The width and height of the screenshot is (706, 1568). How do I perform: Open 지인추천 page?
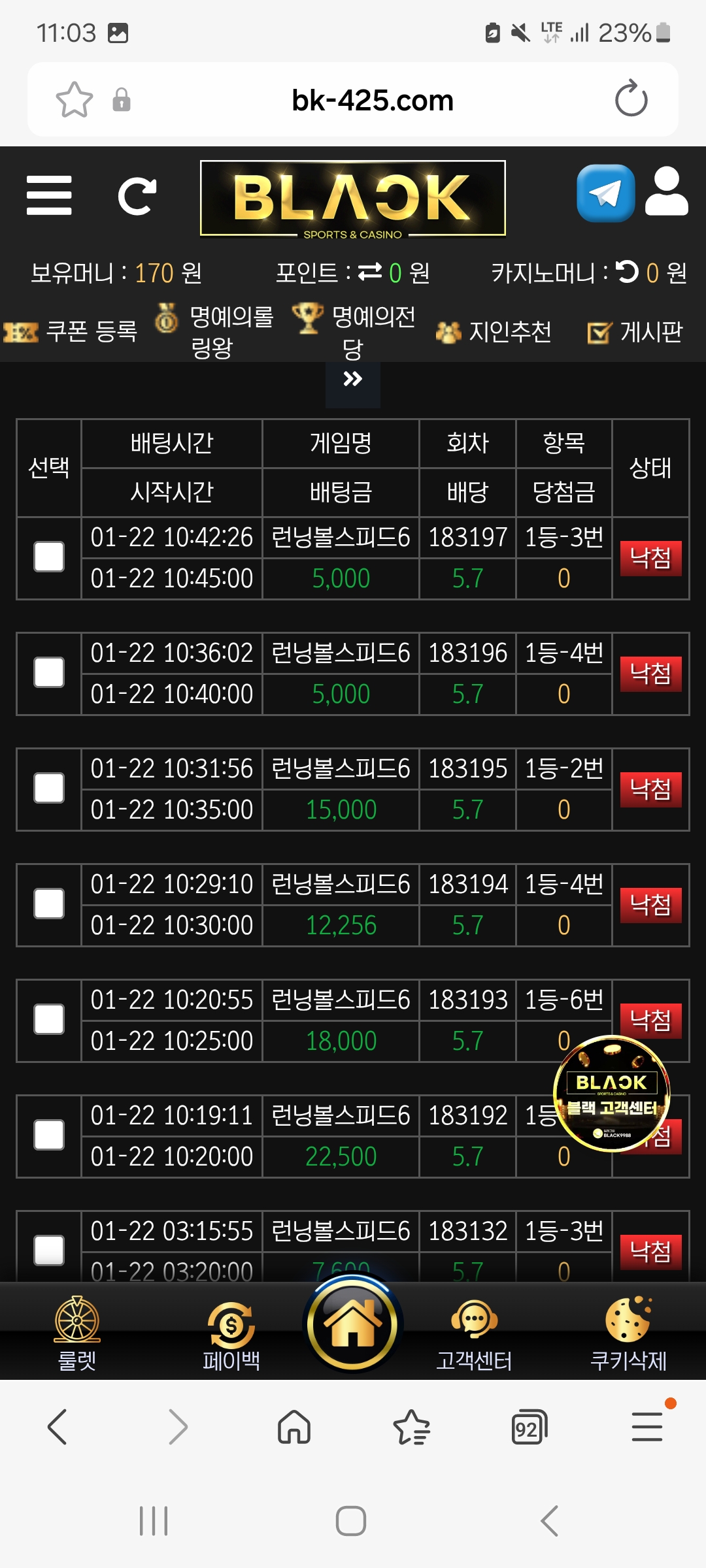point(494,332)
